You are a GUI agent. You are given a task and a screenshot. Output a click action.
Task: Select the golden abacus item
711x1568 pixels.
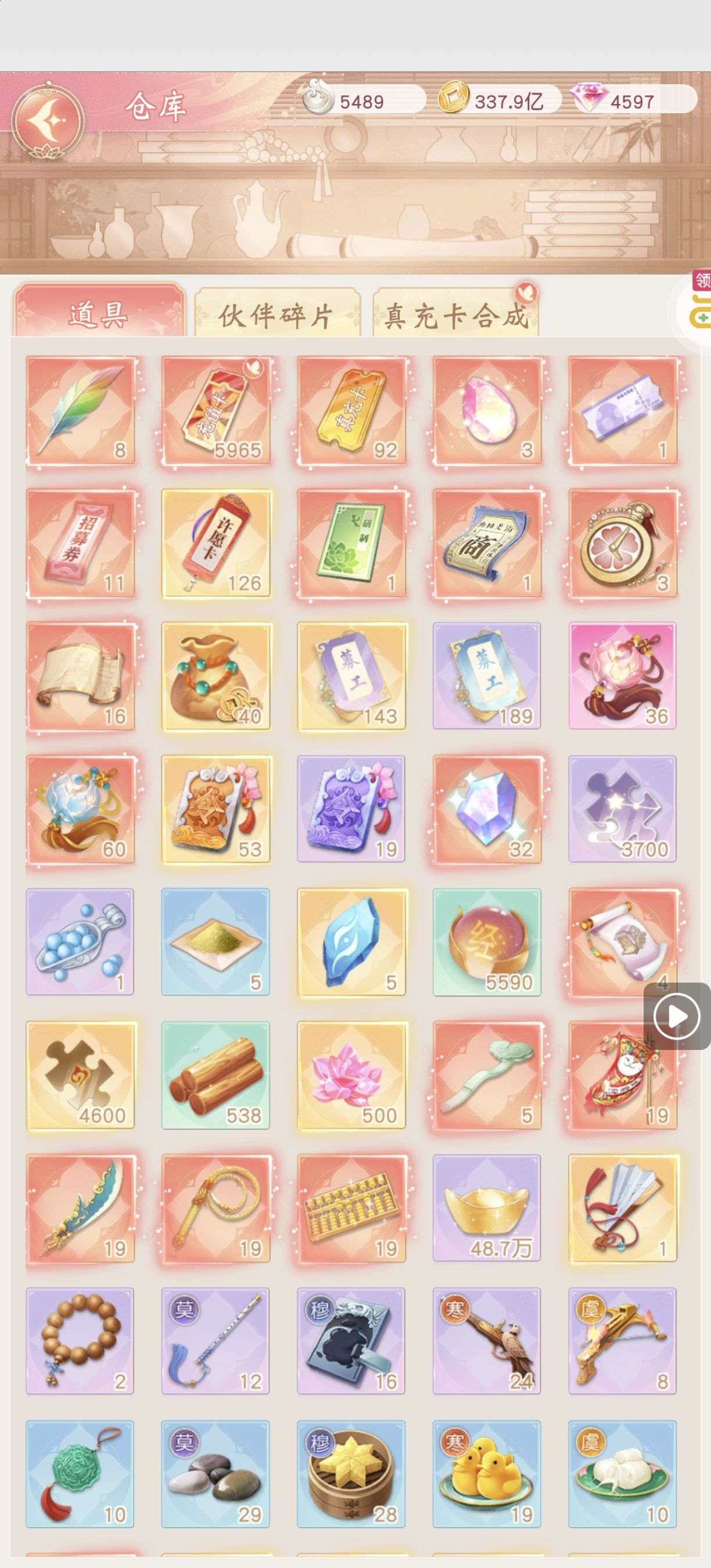click(352, 1209)
